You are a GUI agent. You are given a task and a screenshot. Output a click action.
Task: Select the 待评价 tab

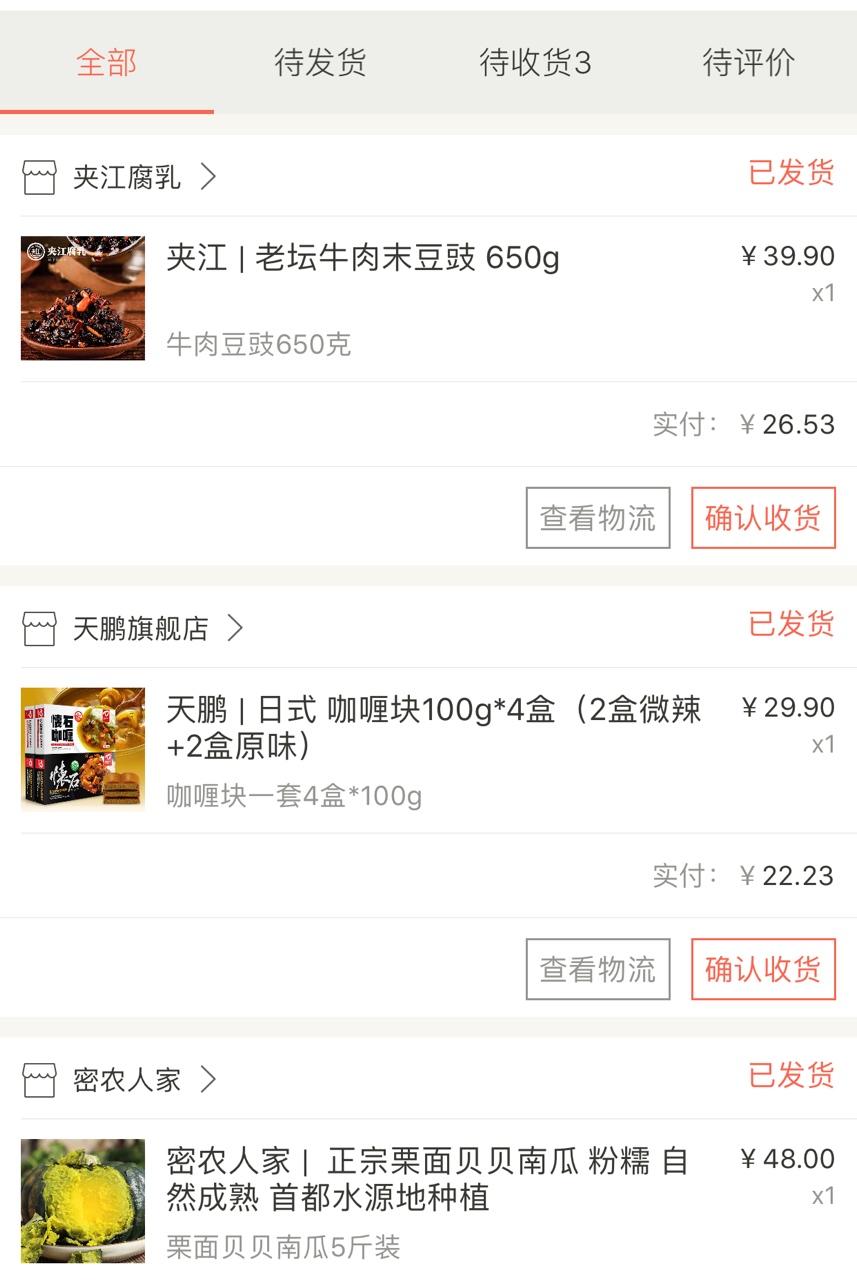(748, 63)
